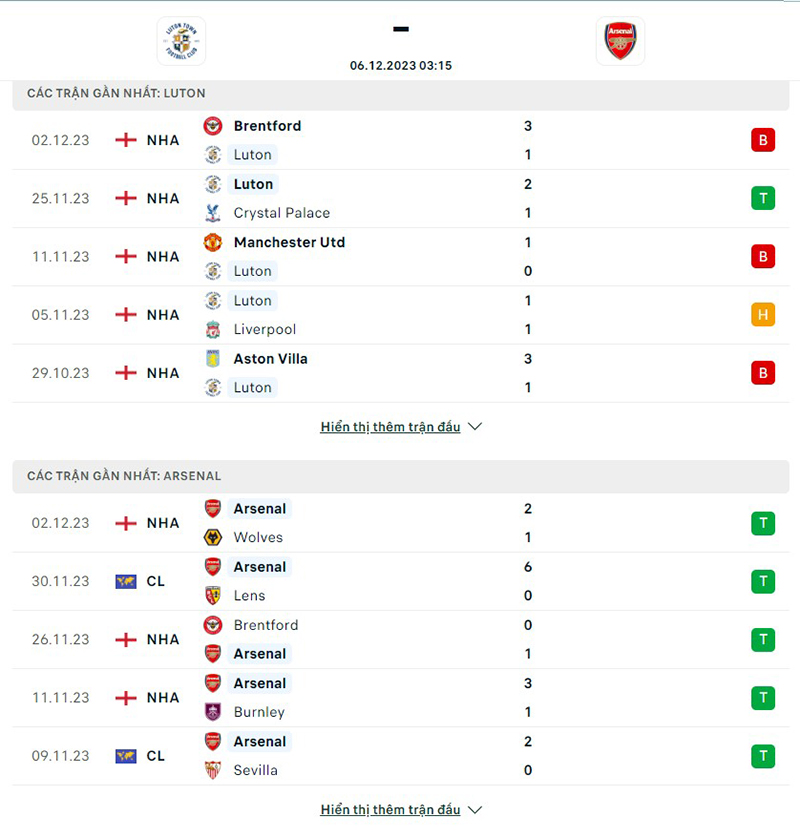Open the CÁC TRẬN GẦN NHẤT: LUTON section header
Image resolution: width=800 pixels, height=838 pixels.
click(115, 92)
